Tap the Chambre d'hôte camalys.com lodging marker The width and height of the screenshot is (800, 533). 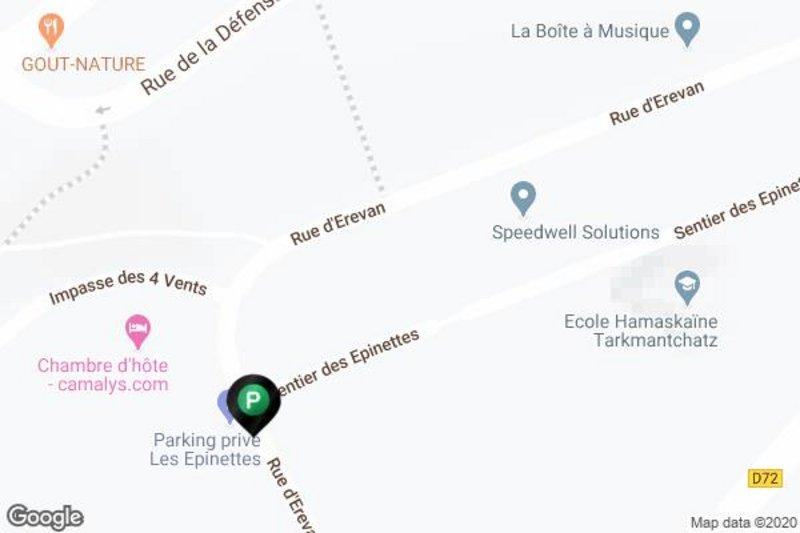(x=138, y=329)
